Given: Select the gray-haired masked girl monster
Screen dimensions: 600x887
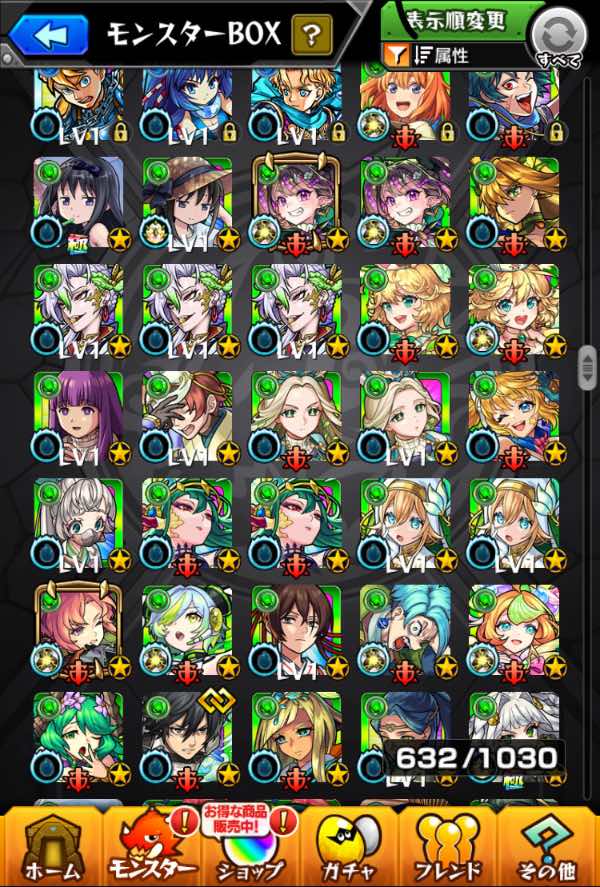Looking at the screenshot, I should [79, 524].
